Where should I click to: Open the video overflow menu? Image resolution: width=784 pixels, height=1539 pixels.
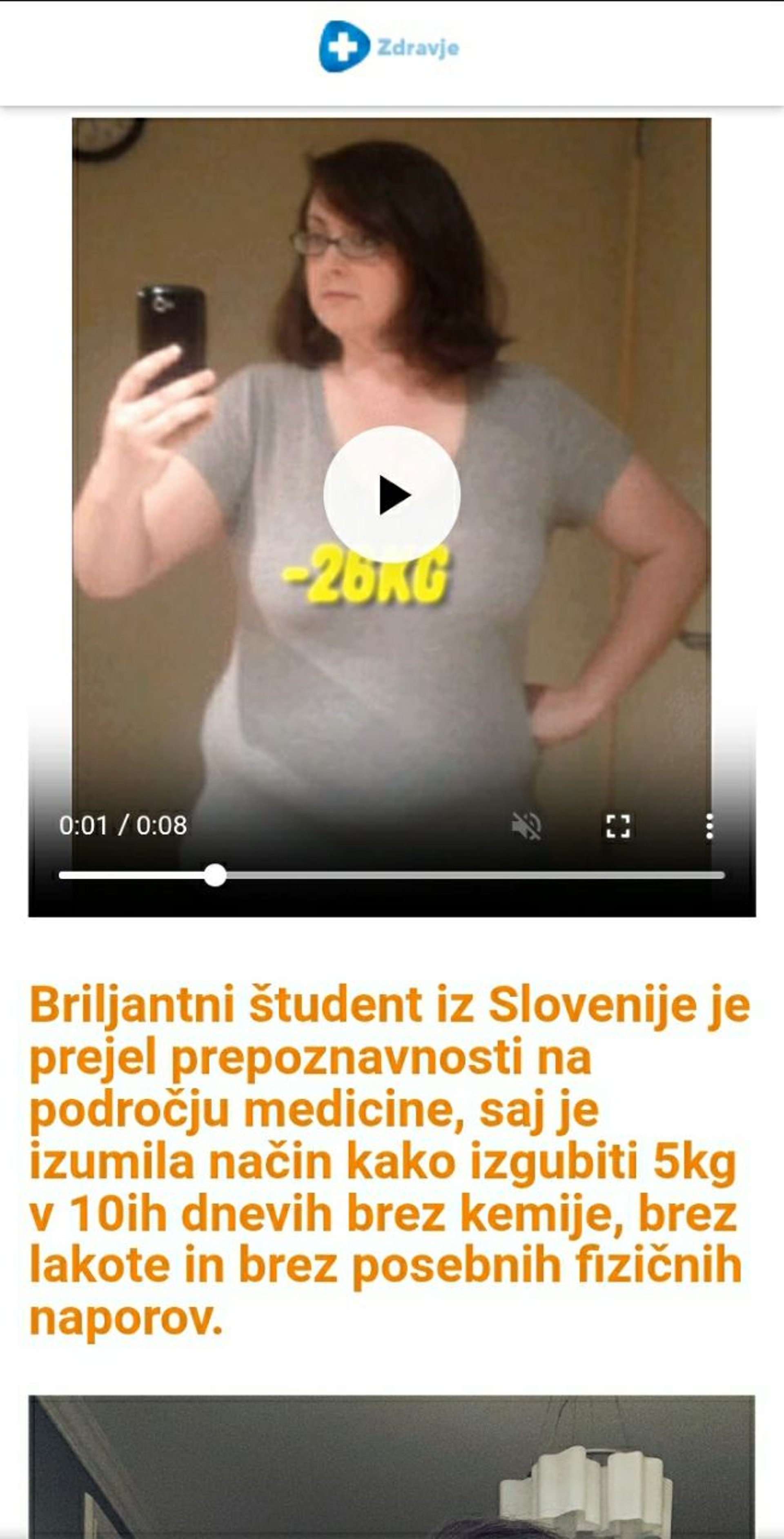click(709, 826)
